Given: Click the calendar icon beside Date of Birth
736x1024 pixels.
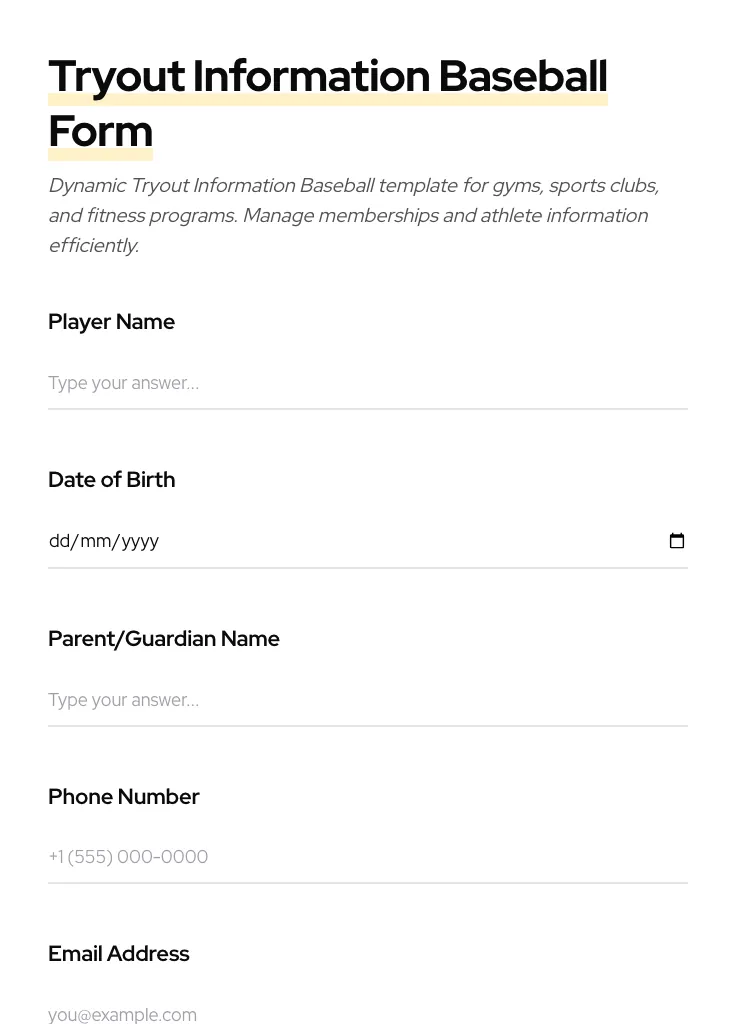Looking at the screenshot, I should [x=677, y=541].
